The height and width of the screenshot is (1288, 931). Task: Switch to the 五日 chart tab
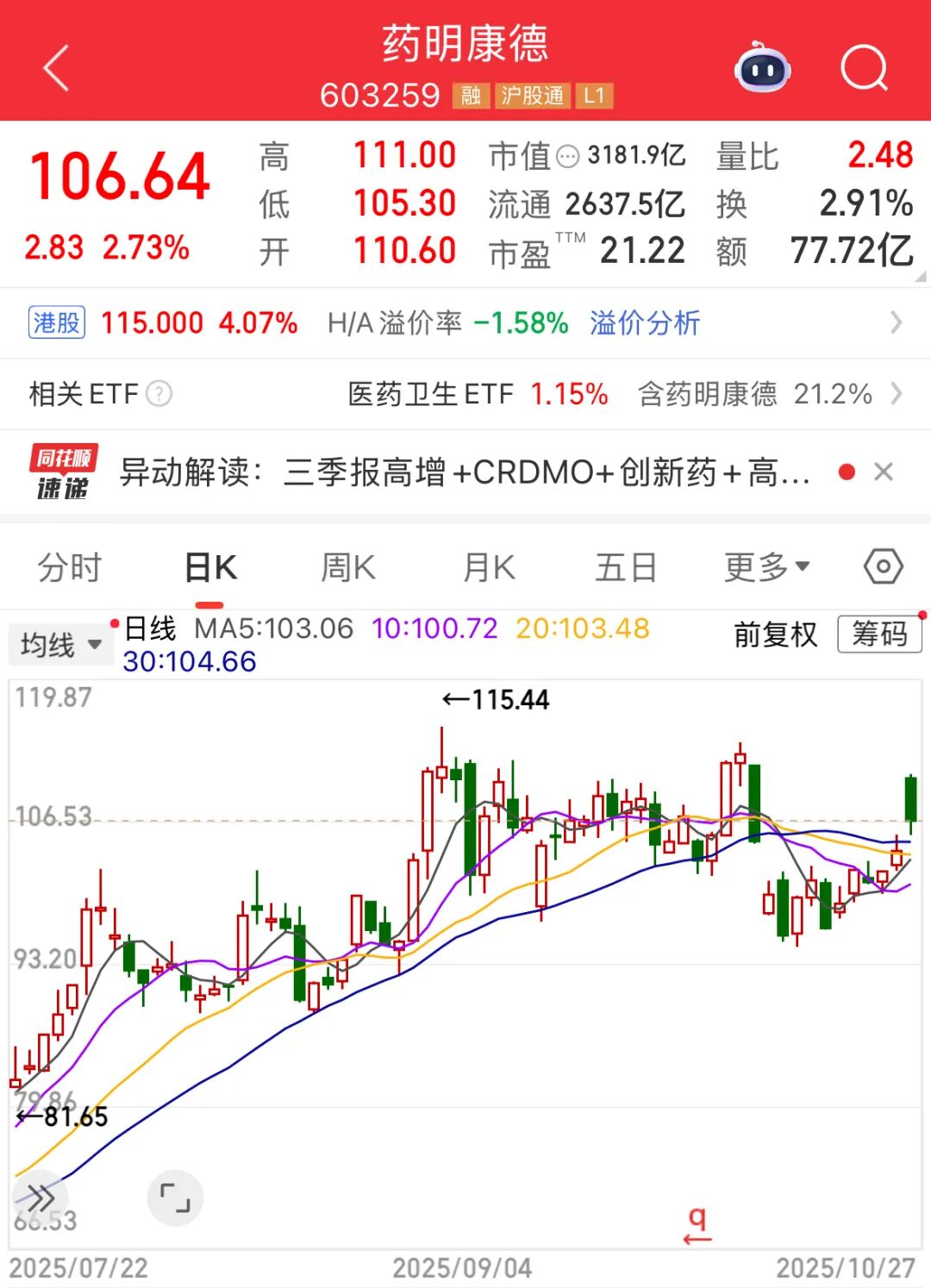point(626,568)
